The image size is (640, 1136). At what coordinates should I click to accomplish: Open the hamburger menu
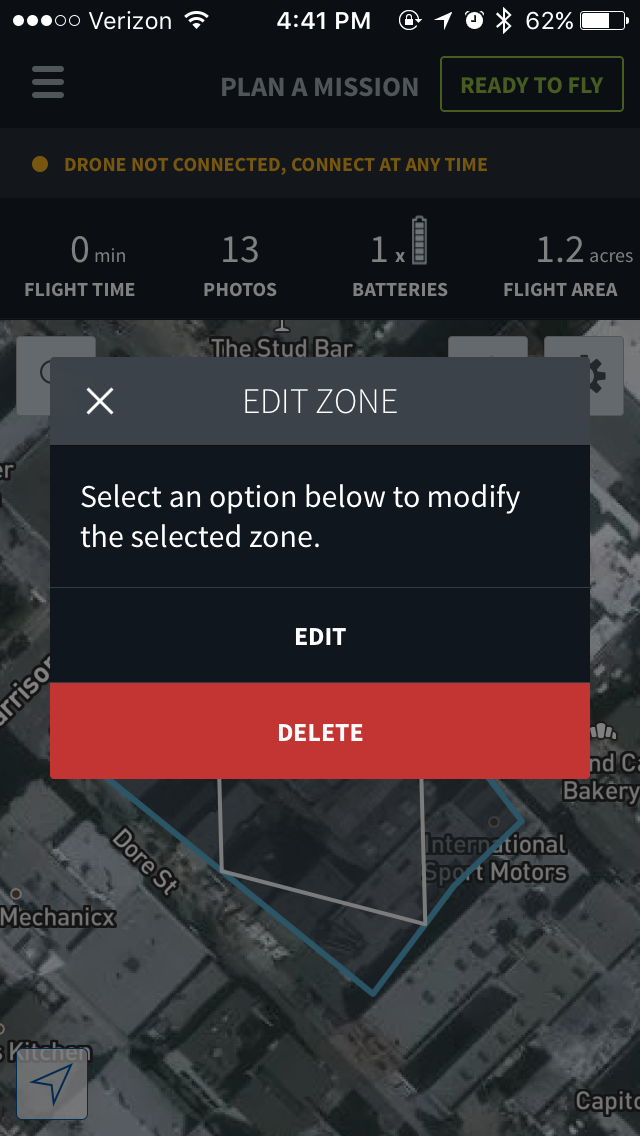pyautogui.click(x=48, y=83)
